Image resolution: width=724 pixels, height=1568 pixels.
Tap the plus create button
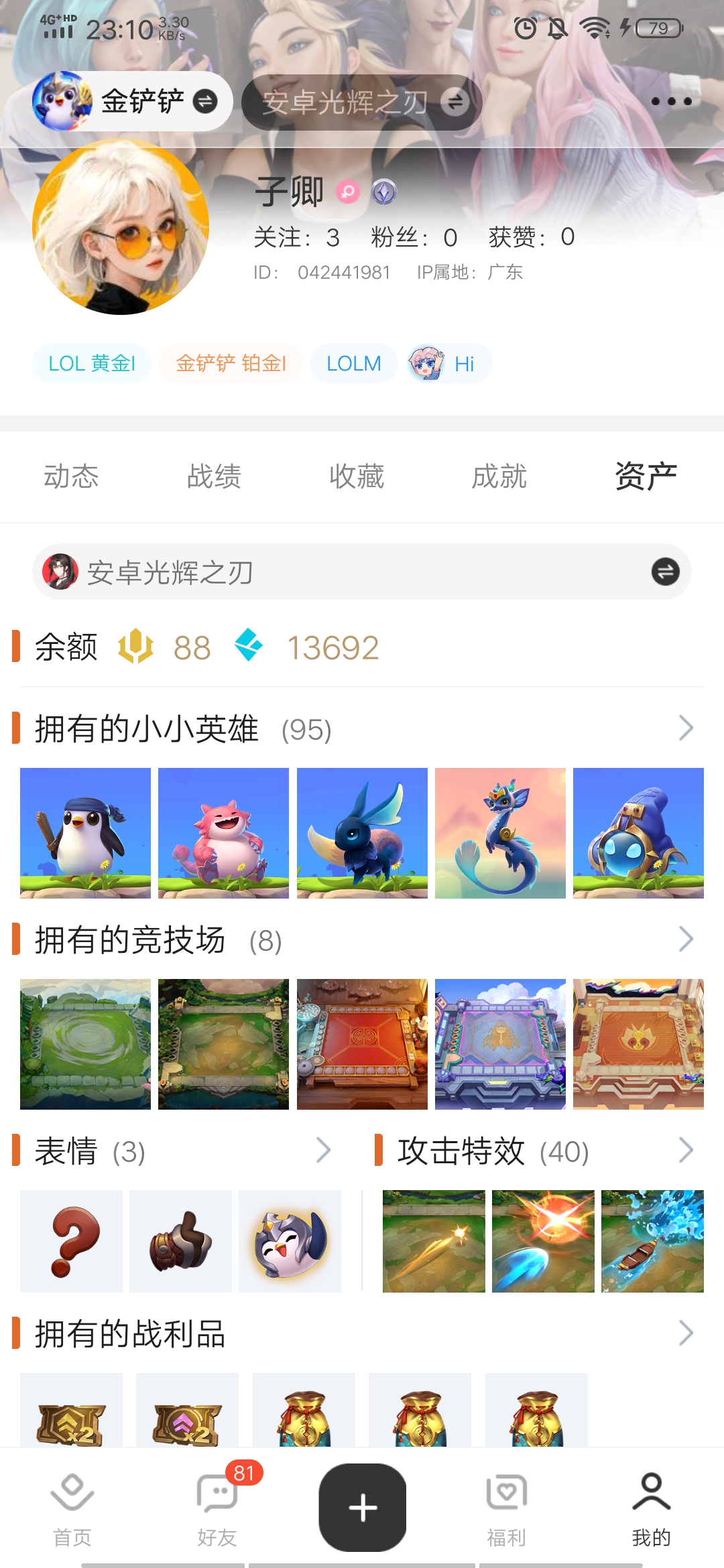click(363, 1508)
